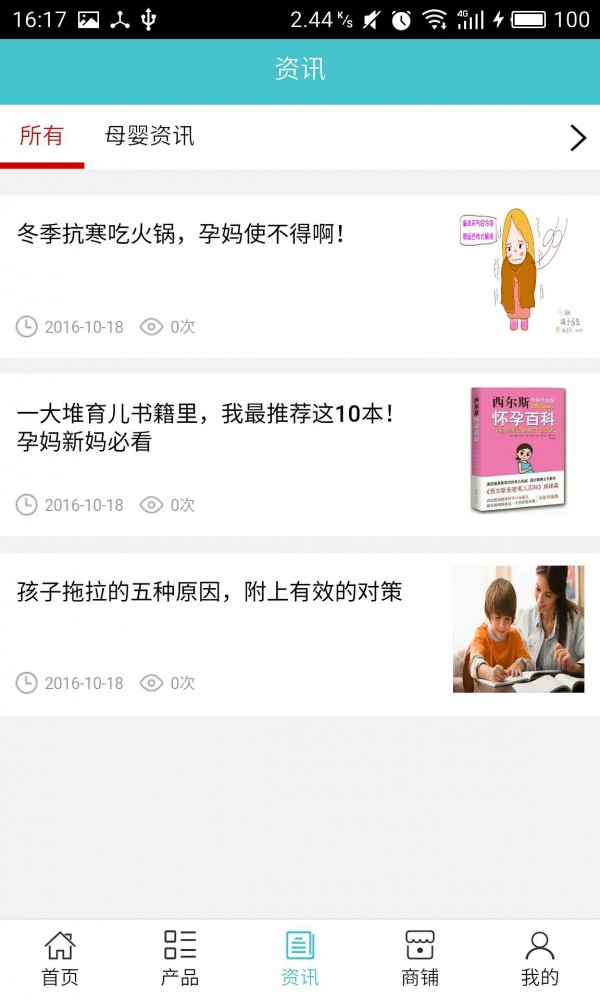Switch to the 产品 tab
This screenshot has height=1000, width=600.
[x=180, y=958]
